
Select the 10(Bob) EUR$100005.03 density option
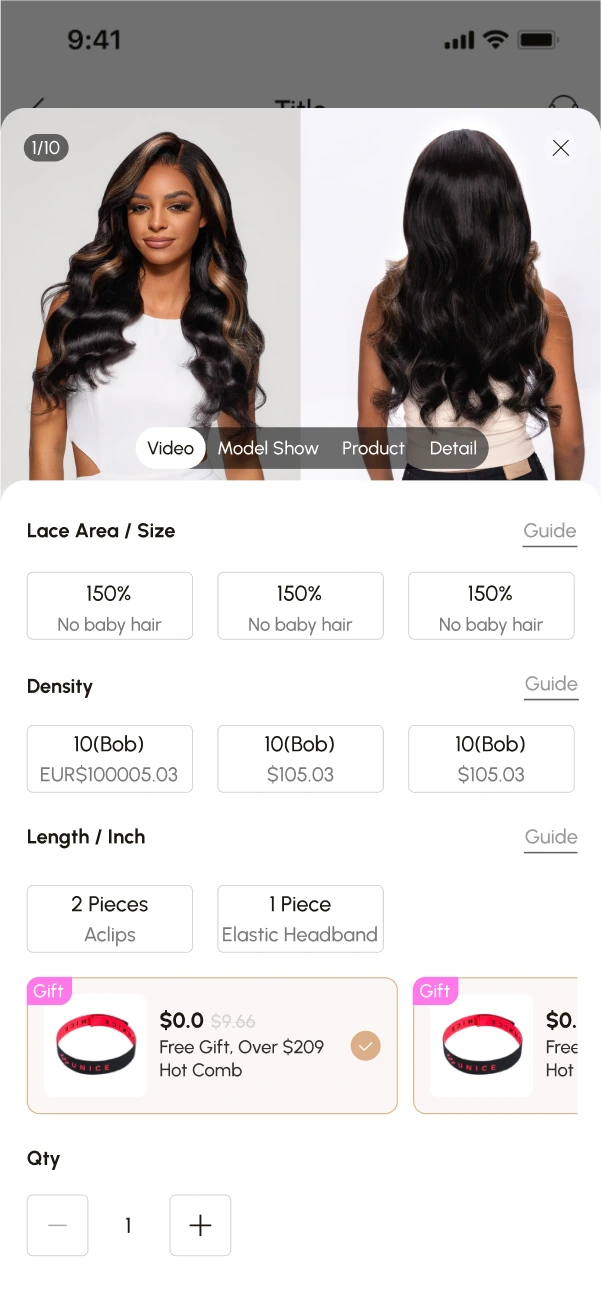pyautogui.click(x=109, y=758)
